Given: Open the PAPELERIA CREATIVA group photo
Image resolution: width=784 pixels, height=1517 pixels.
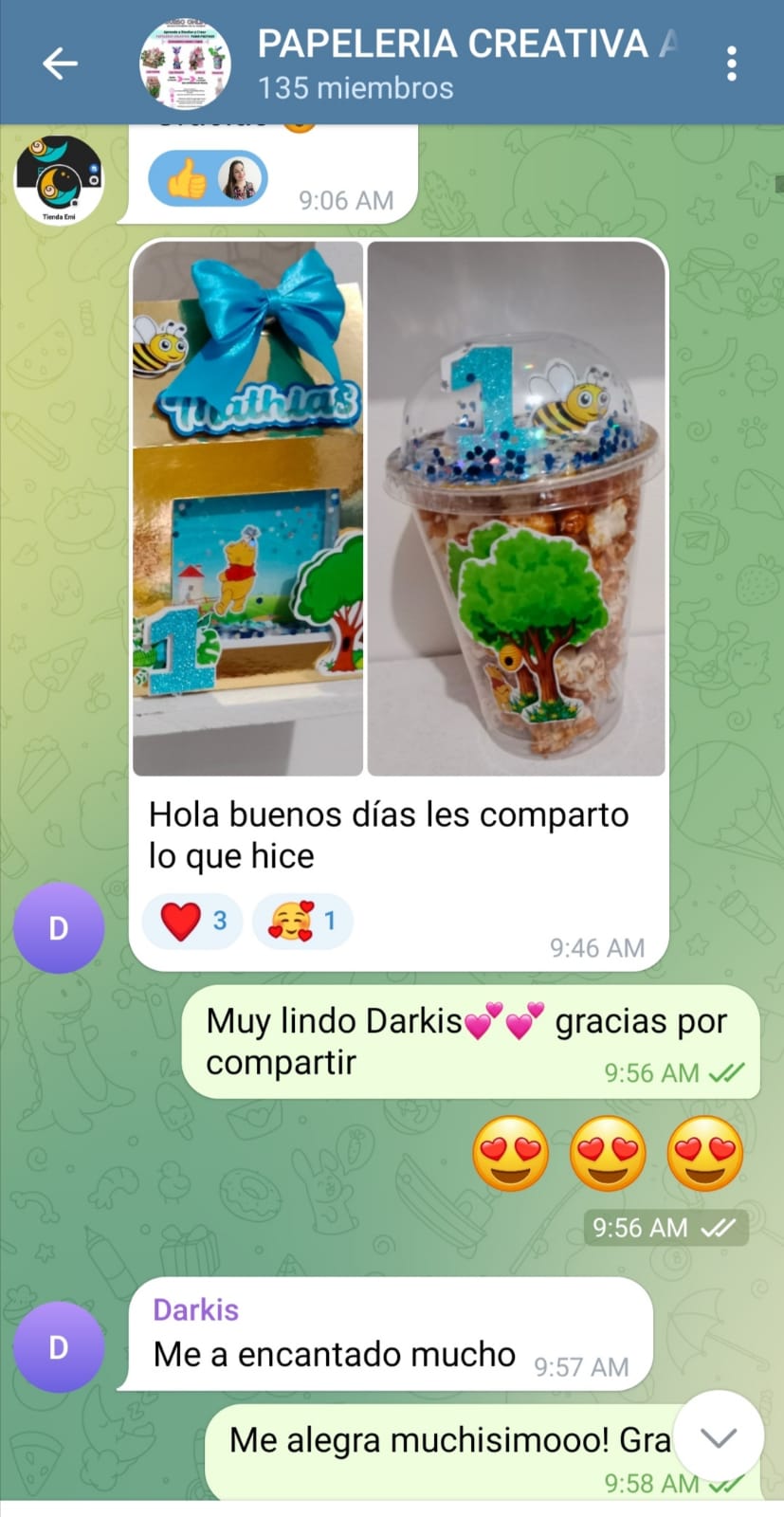Looking at the screenshot, I should [185, 64].
